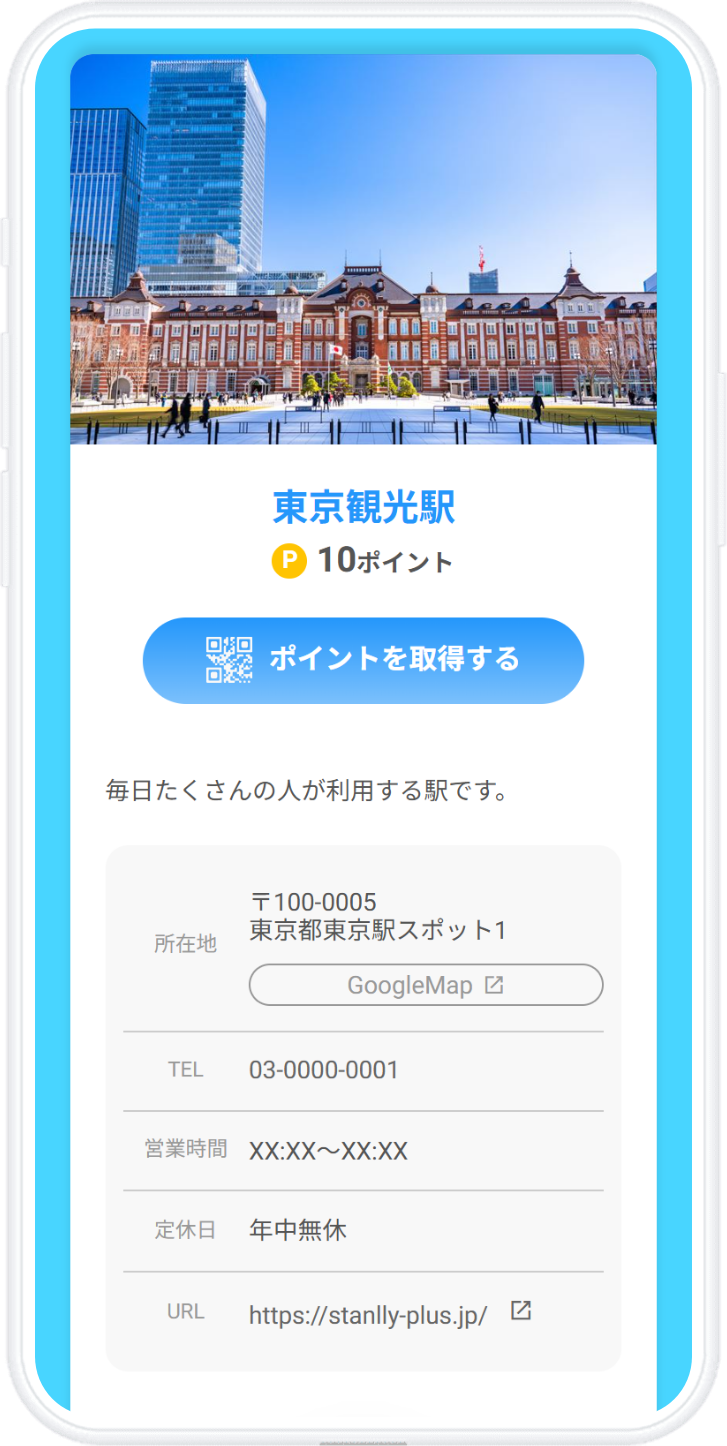Tap the ポイントを取得する button
Viewport: 727px width, 1446px height.
[363, 660]
